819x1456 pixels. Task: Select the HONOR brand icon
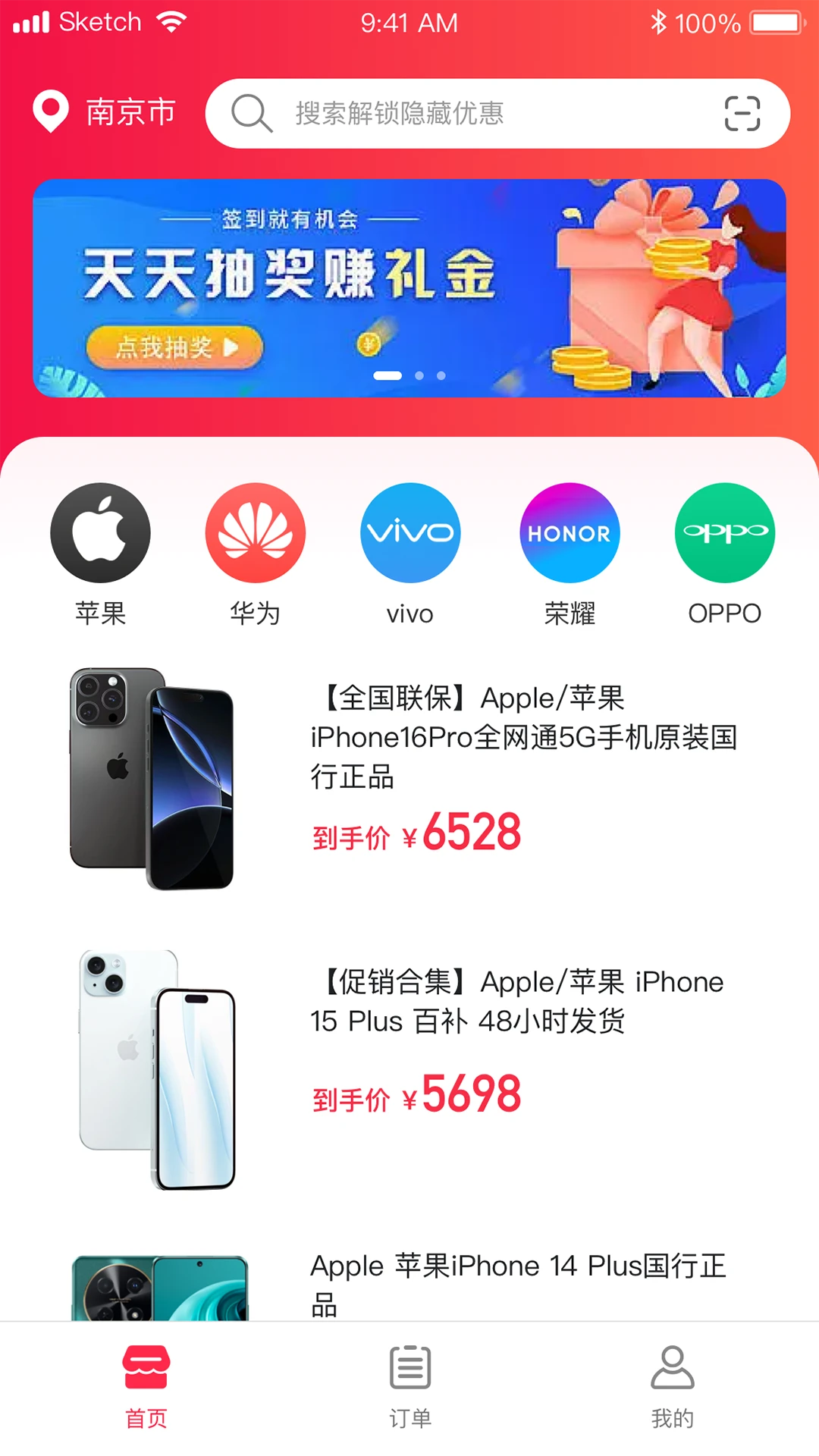pyautogui.click(x=569, y=532)
